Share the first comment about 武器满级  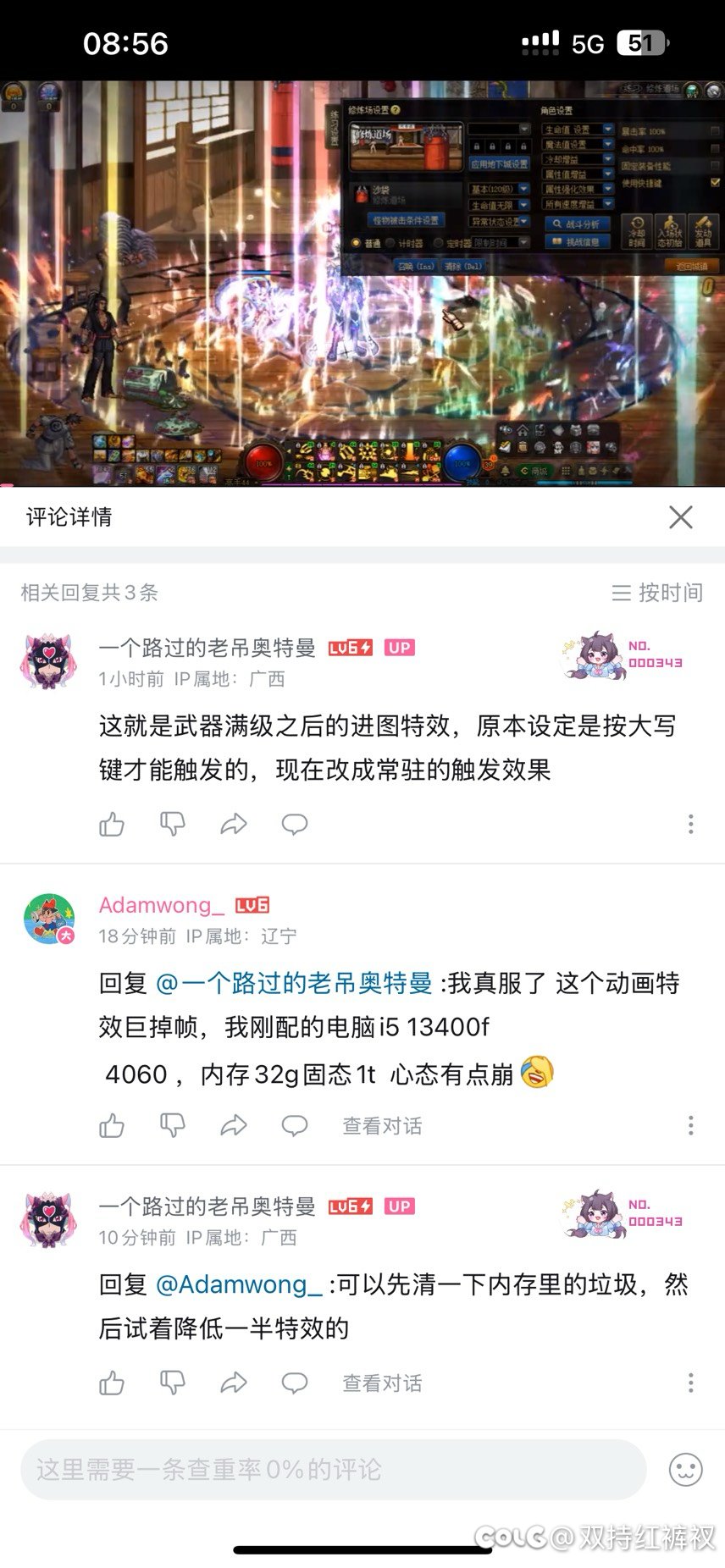[x=234, y=824]
